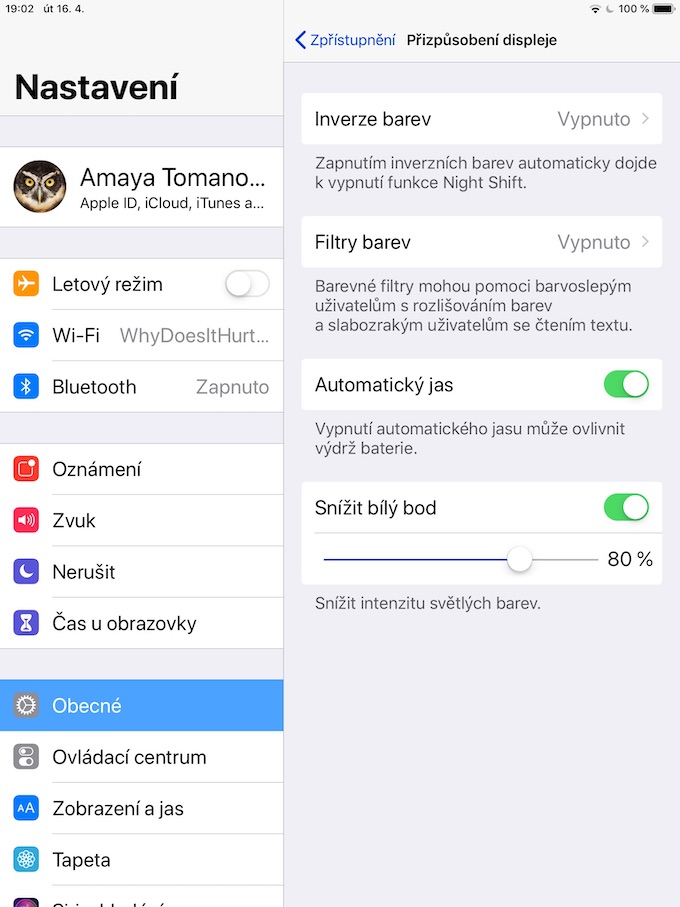Go back to Zpřístupnění
The width and height of the screenshot is (680, 907).
345,40
